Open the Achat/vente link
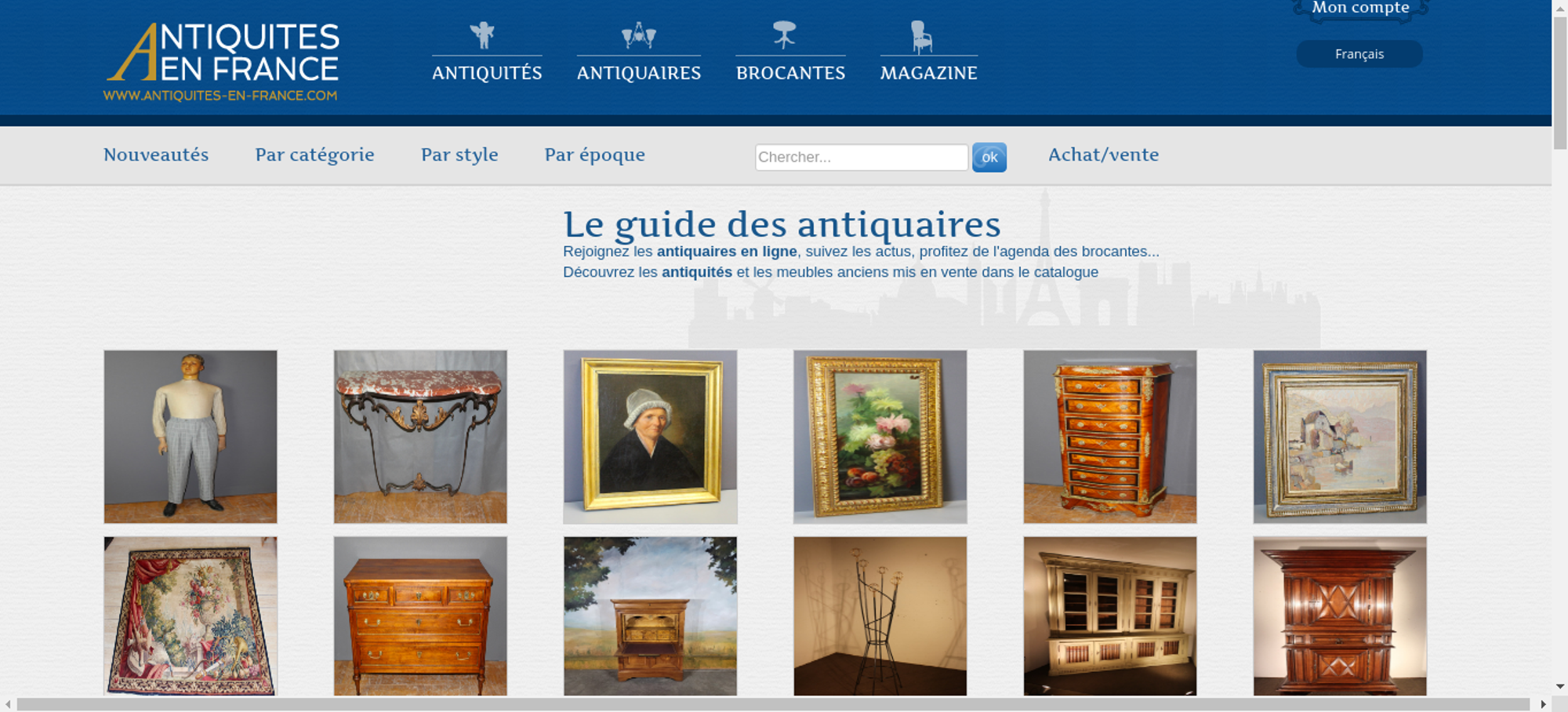 pos(1103,154)
